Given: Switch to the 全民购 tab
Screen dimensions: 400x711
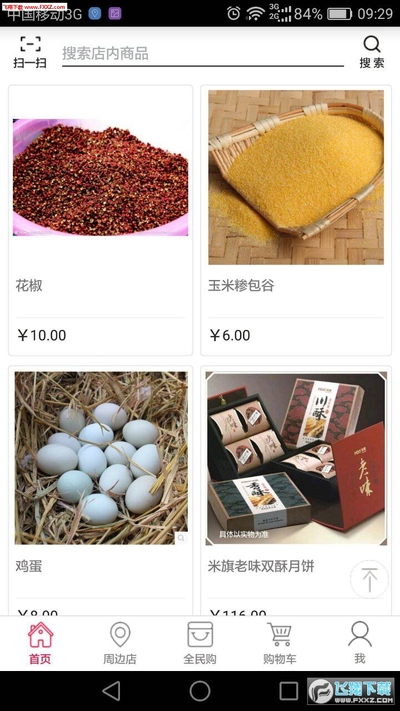Looking at the screenshot, I should tap(200, 643).
